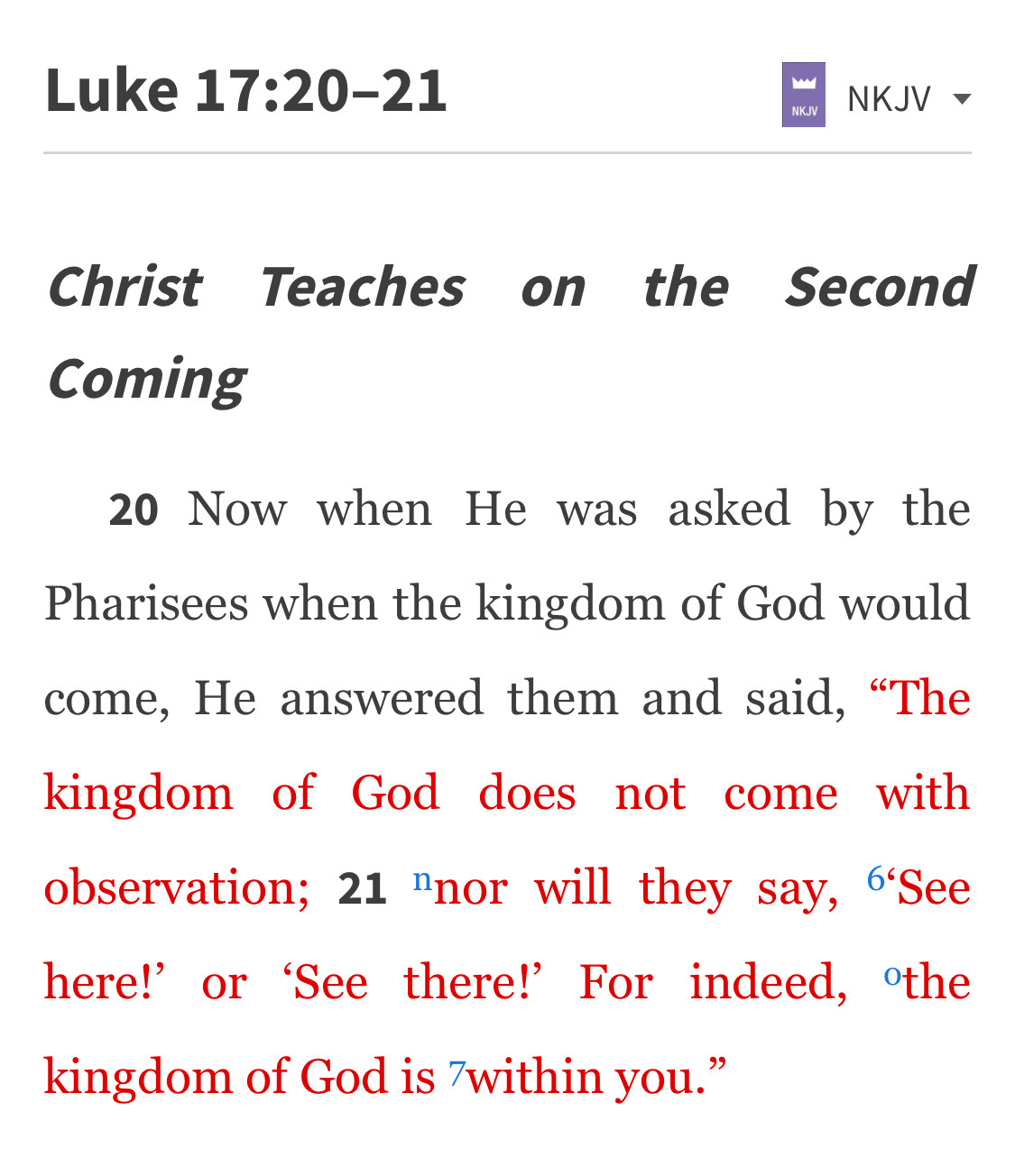Open cross-reference n before 'nor will'
Image resolution: width=1015 pixels, height=1176 pixels.
pyautogui.click(x=421, y=879)
